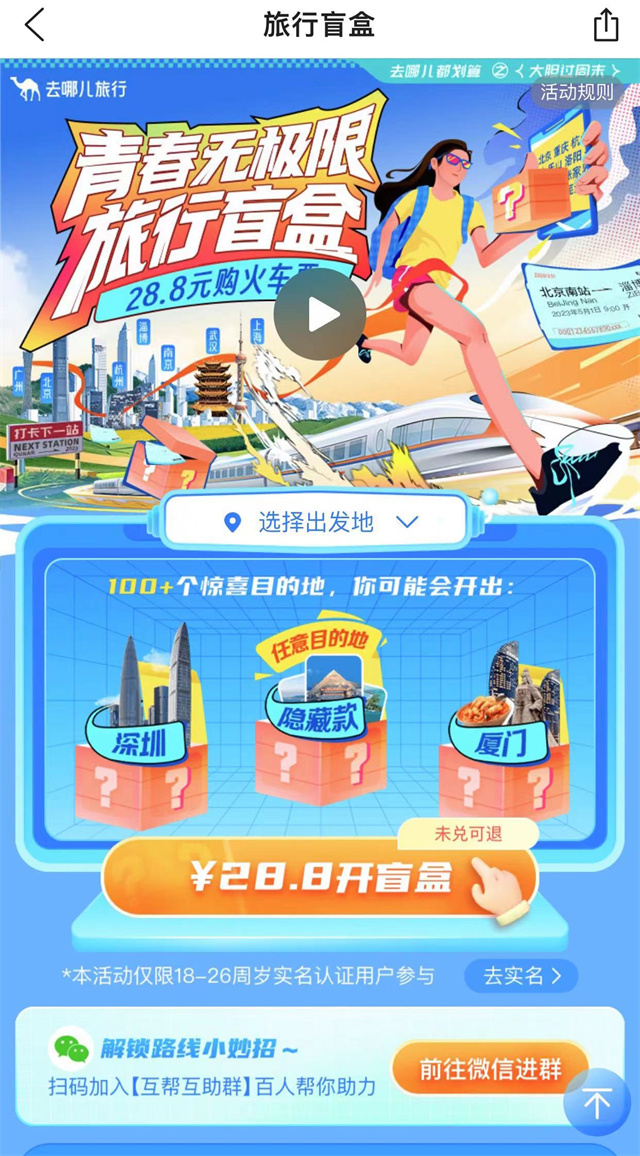
Task: Tap 去实名 to verify identity
Action: click(522, 975)
